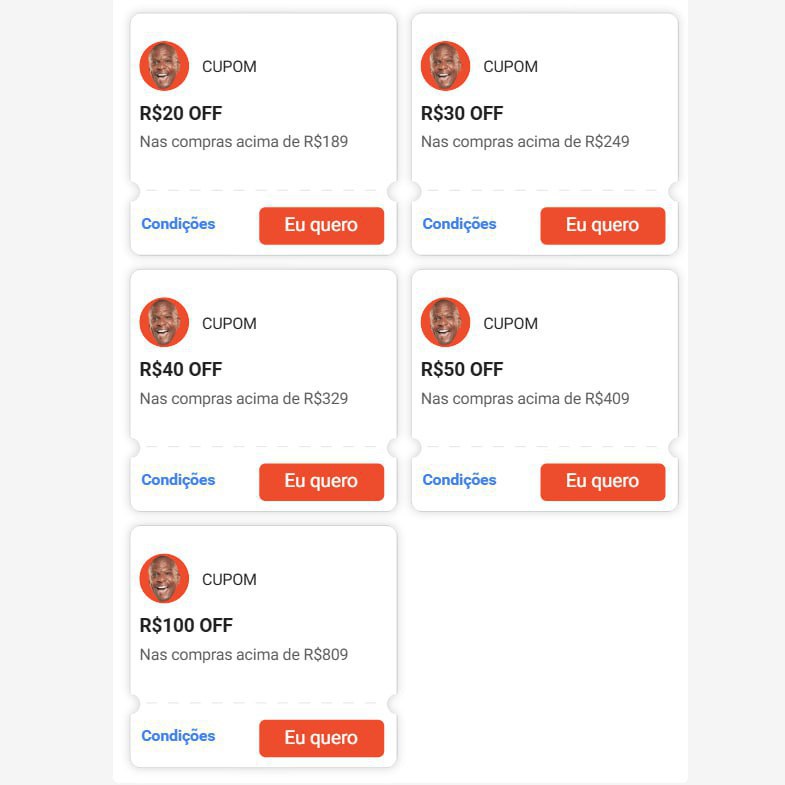Read Condições of the R$100 OFF coupon
This screenshot has width=785, height=785.
click(178, 736)
